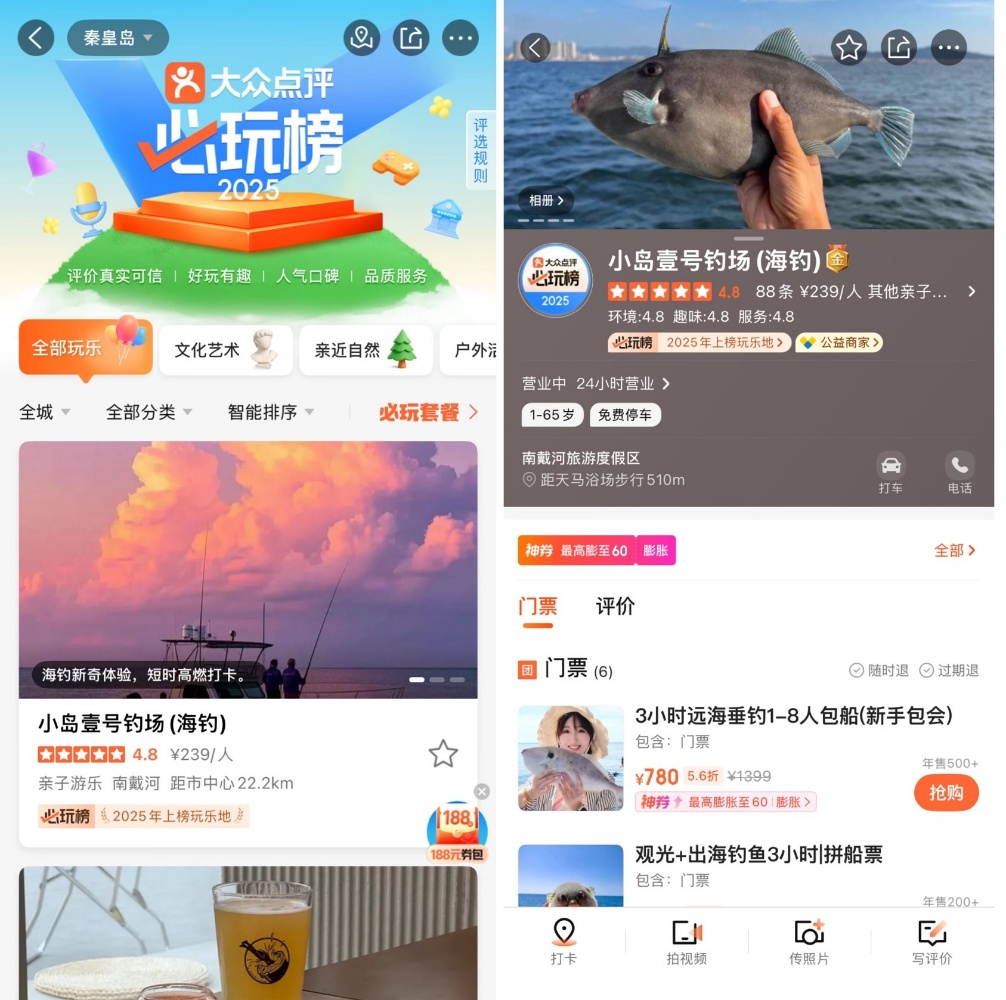
Task: Expand the 全城 area filter
Action: [45, 412]
